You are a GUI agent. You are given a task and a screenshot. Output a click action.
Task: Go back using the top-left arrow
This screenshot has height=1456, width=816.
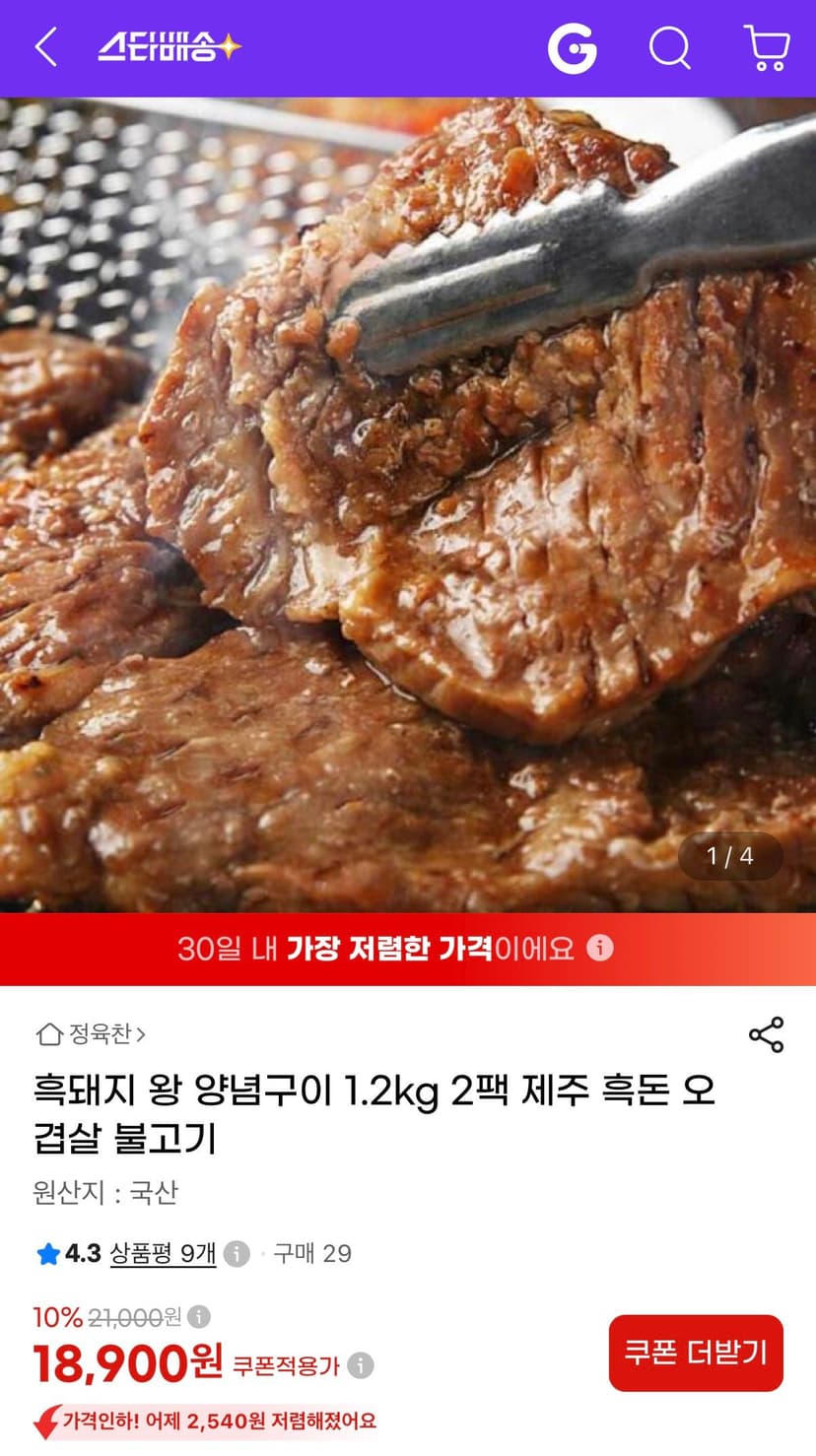(45, 47)
